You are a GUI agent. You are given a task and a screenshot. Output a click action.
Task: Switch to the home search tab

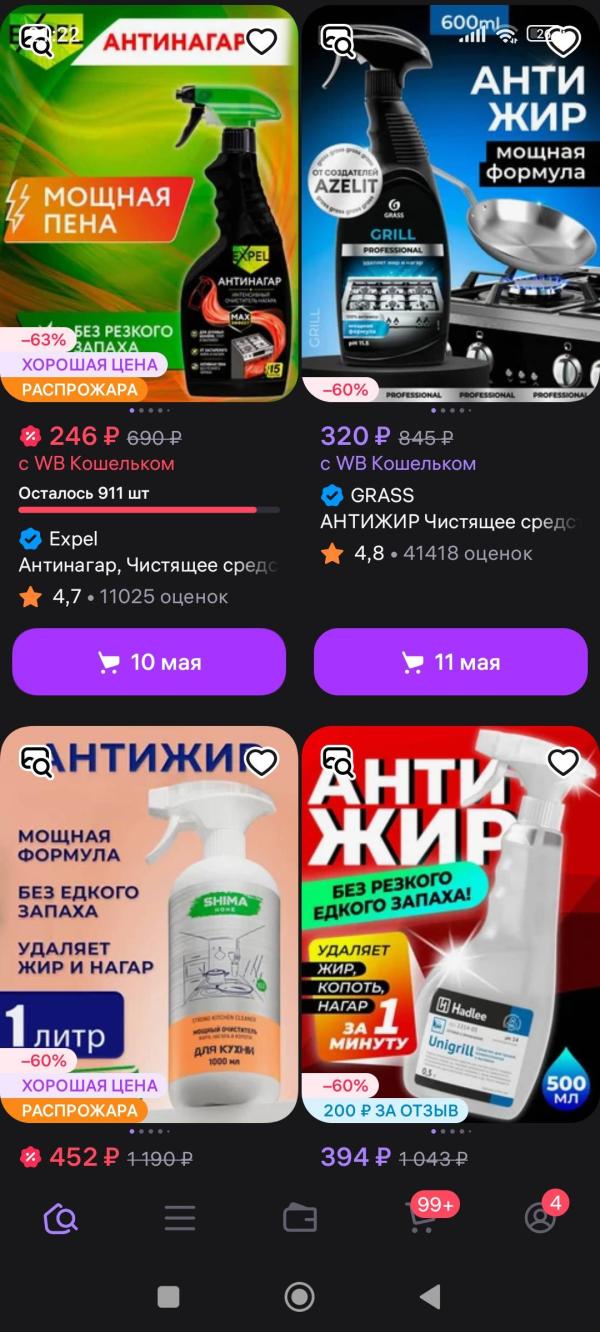click(60, 1218)
